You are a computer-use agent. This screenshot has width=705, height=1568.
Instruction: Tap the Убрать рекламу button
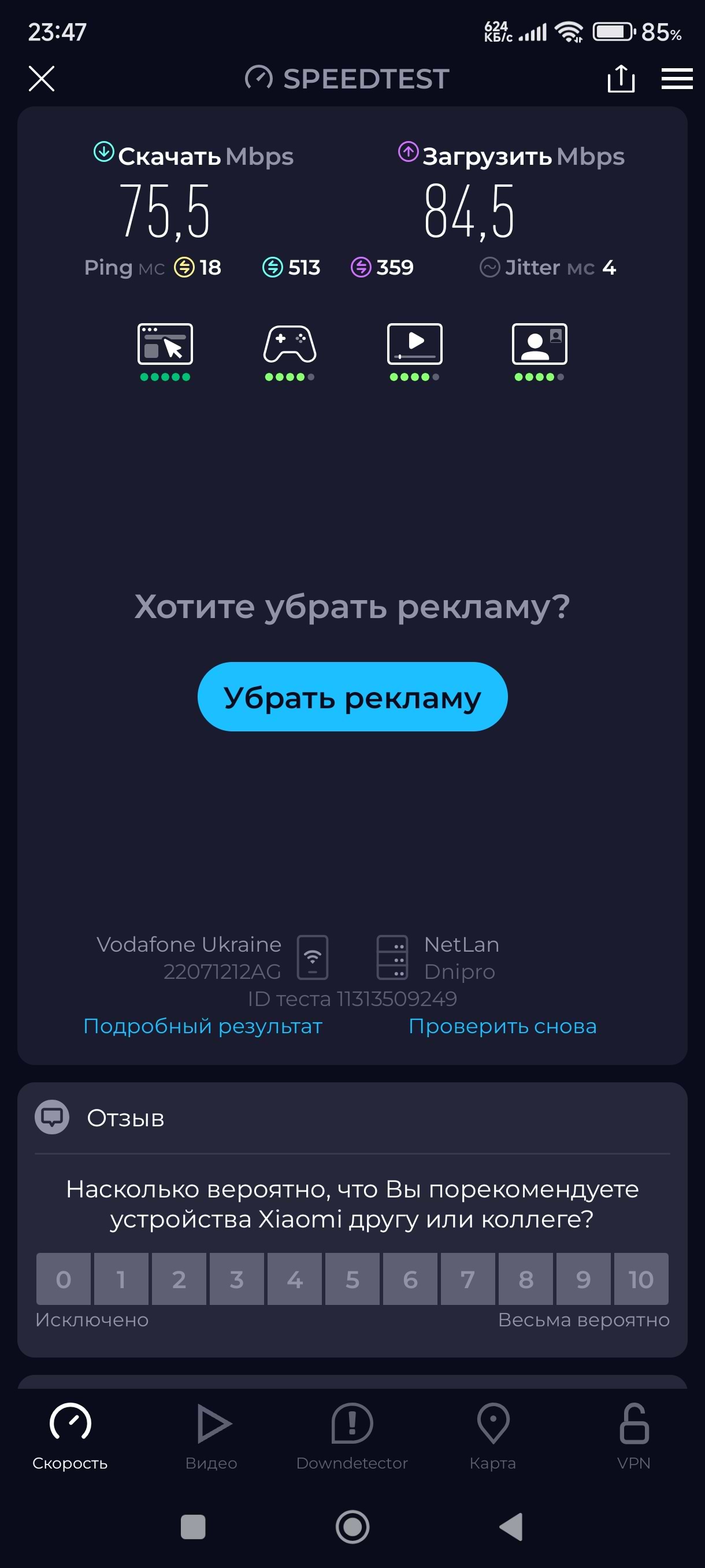click(x=352, y=696)
